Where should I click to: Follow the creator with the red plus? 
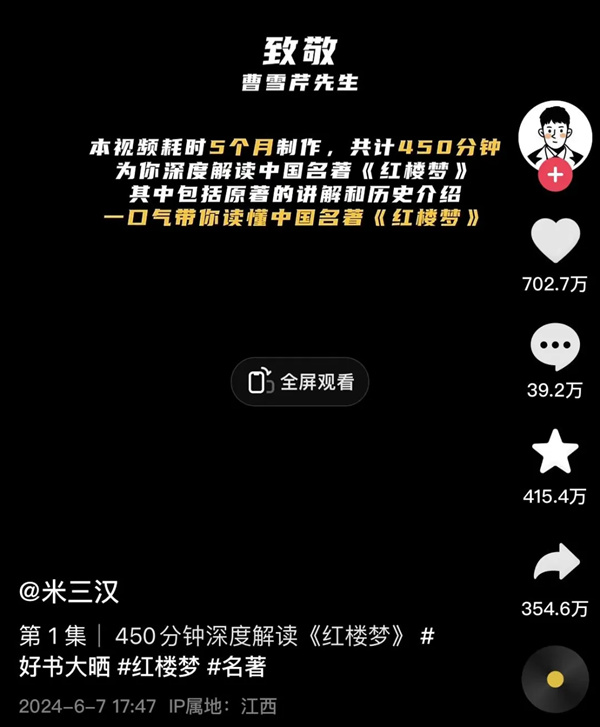[555, 176]
